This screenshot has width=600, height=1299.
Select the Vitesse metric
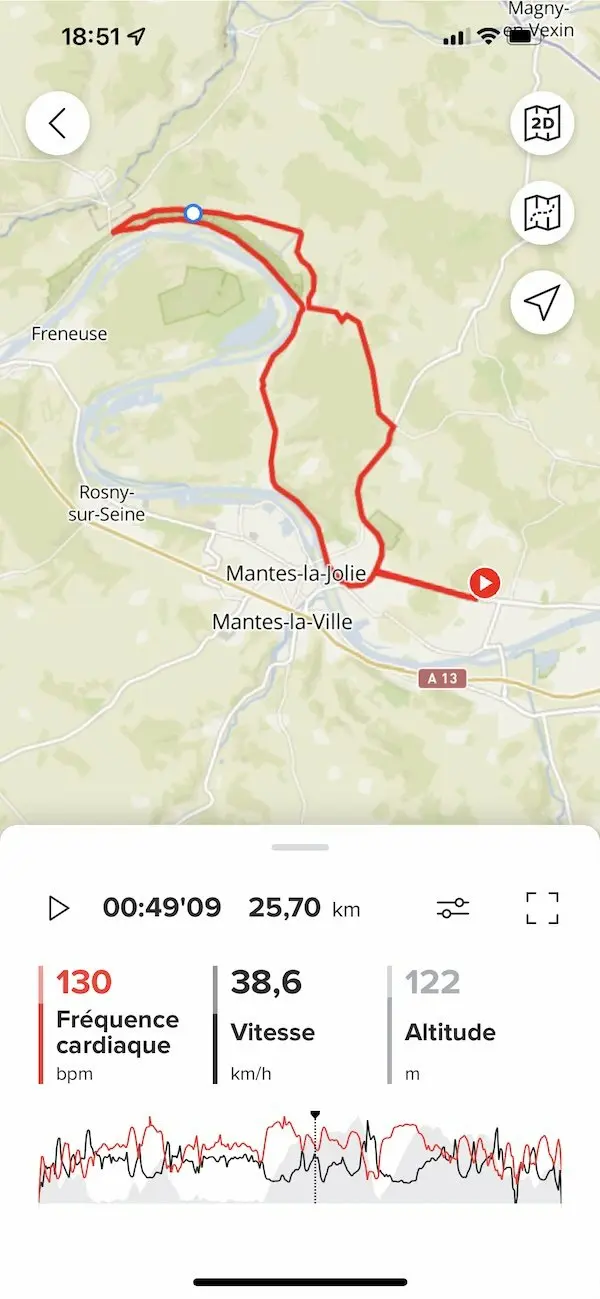pyautogui.click(x=272, y=1023)
